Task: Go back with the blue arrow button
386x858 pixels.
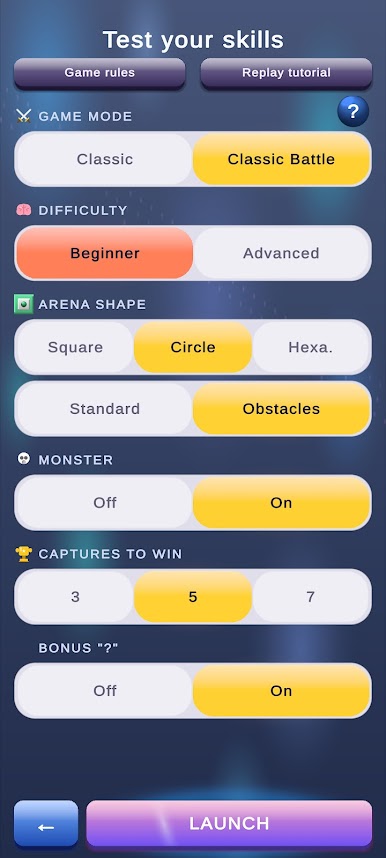Action: (x=46, y=824)
